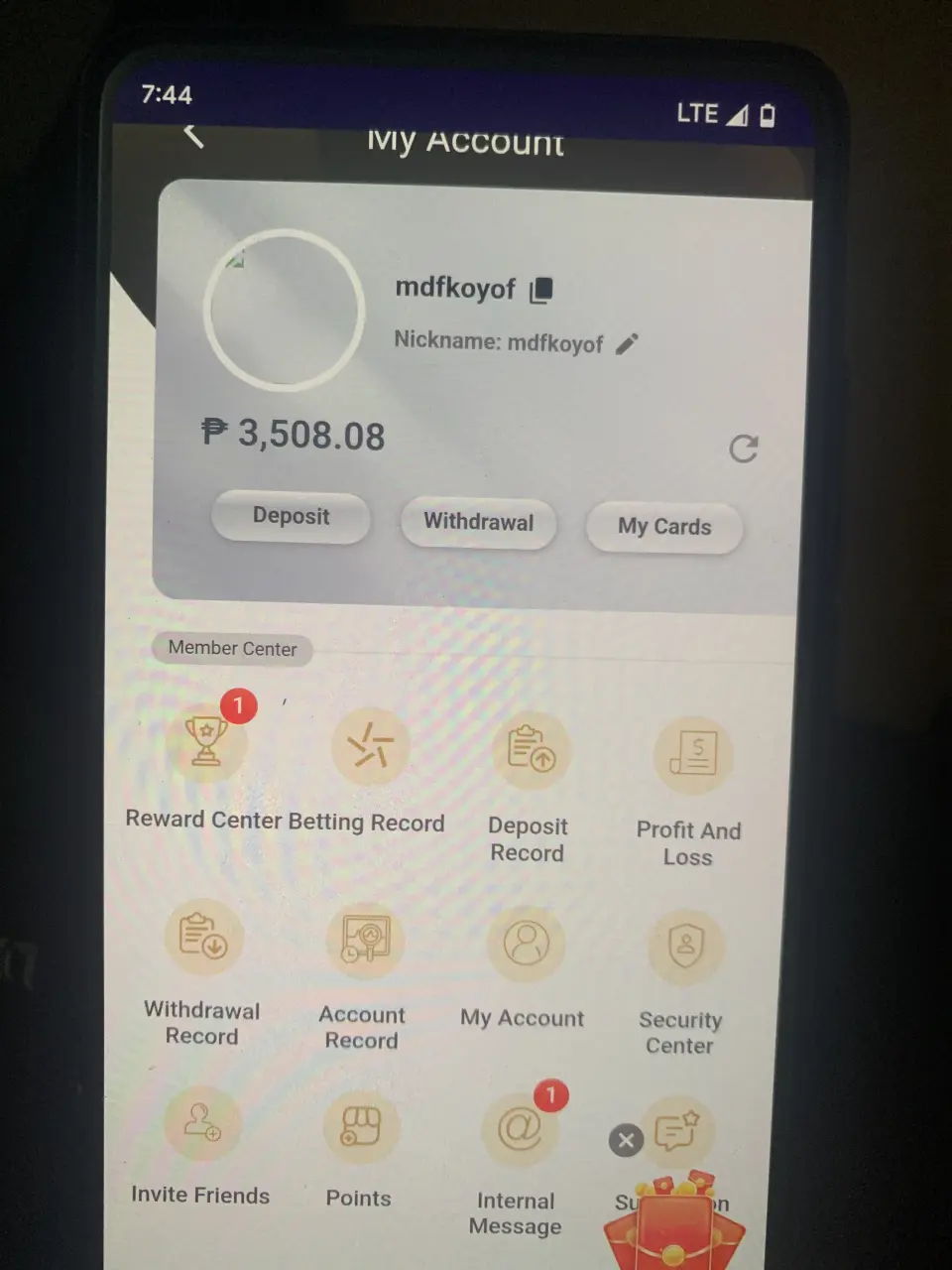Open Security Center

click(685, 948)
